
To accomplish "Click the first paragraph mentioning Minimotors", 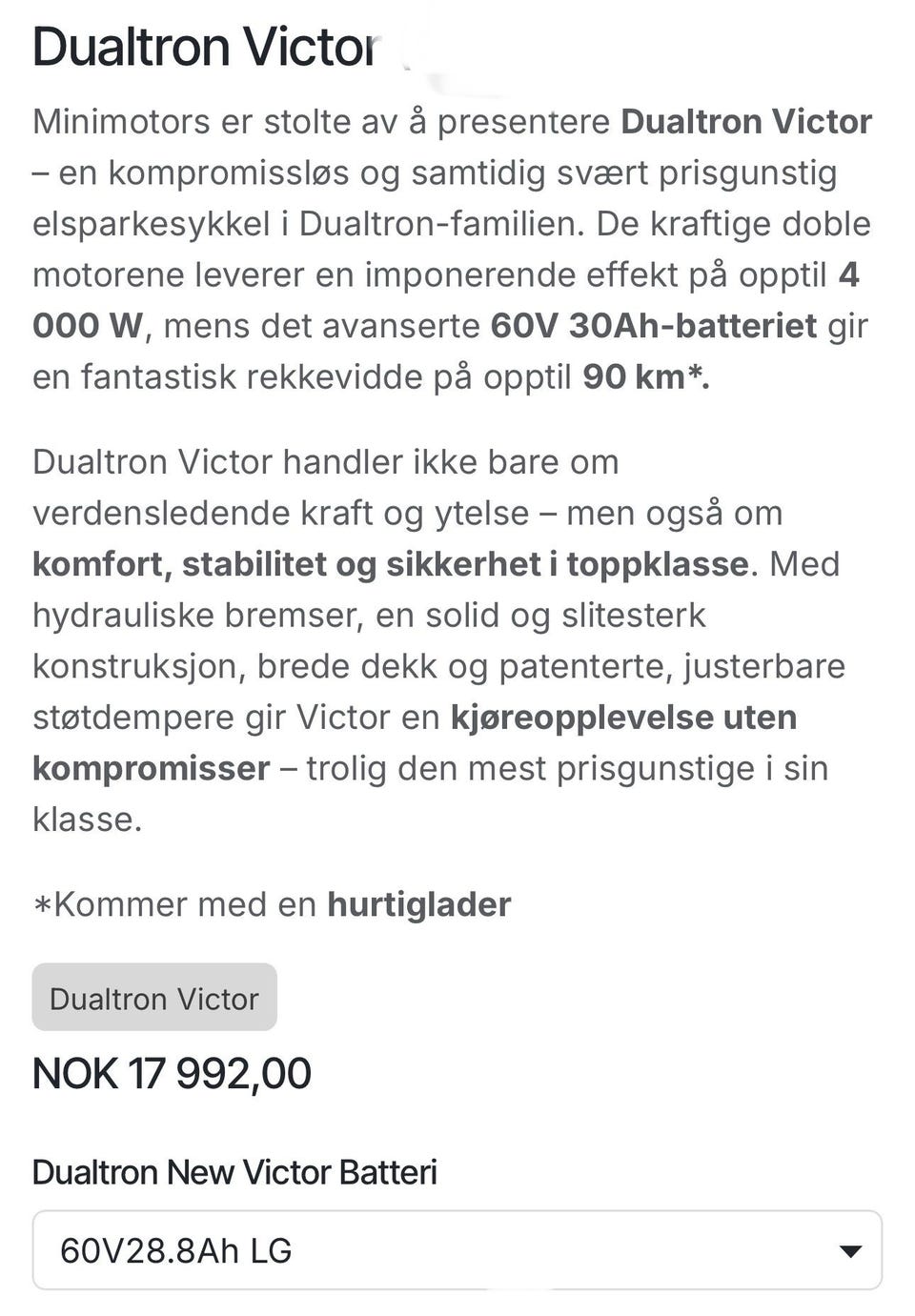I will [448, 248].
